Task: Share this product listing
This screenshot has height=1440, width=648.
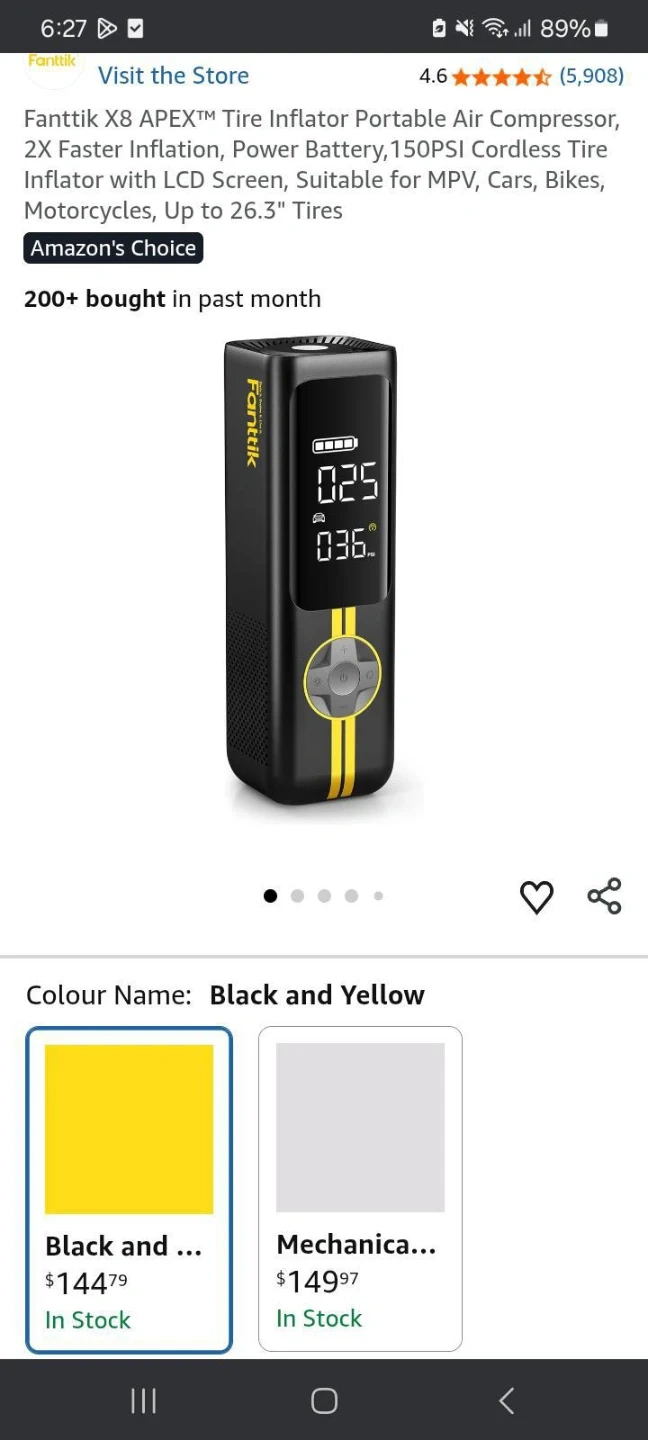Action: point(604,896)
